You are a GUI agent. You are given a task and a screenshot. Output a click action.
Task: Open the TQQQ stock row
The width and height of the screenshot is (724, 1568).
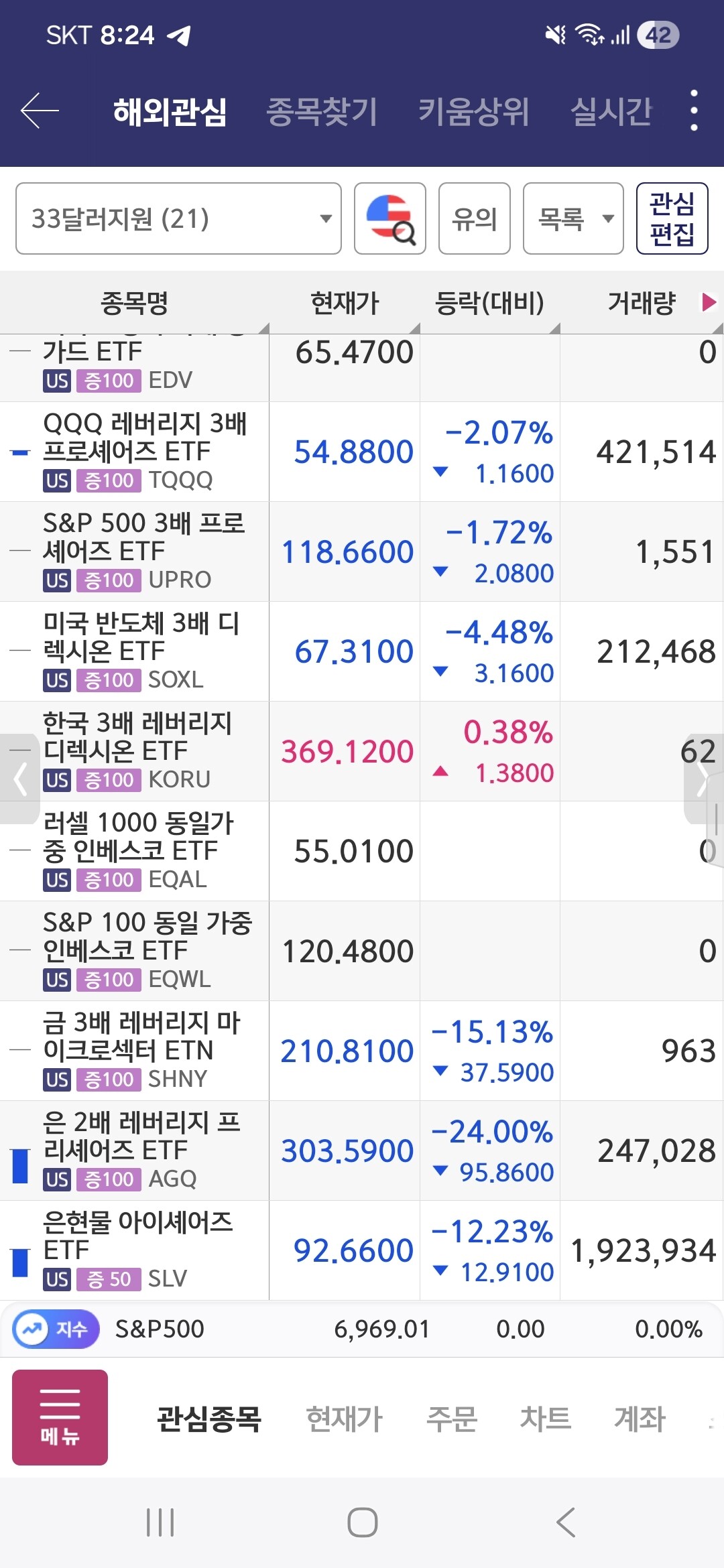coord(362,452)
